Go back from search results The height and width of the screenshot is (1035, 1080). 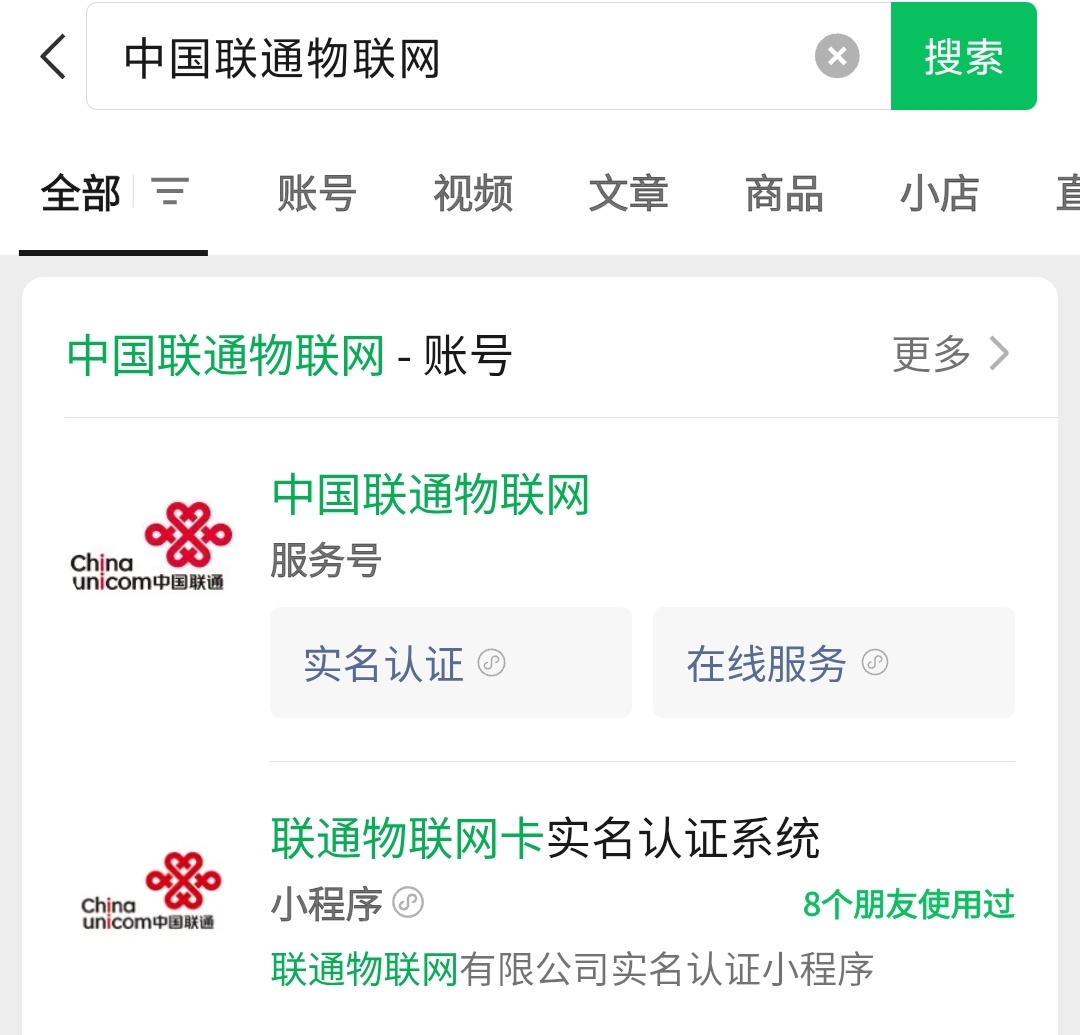point(54,57)
